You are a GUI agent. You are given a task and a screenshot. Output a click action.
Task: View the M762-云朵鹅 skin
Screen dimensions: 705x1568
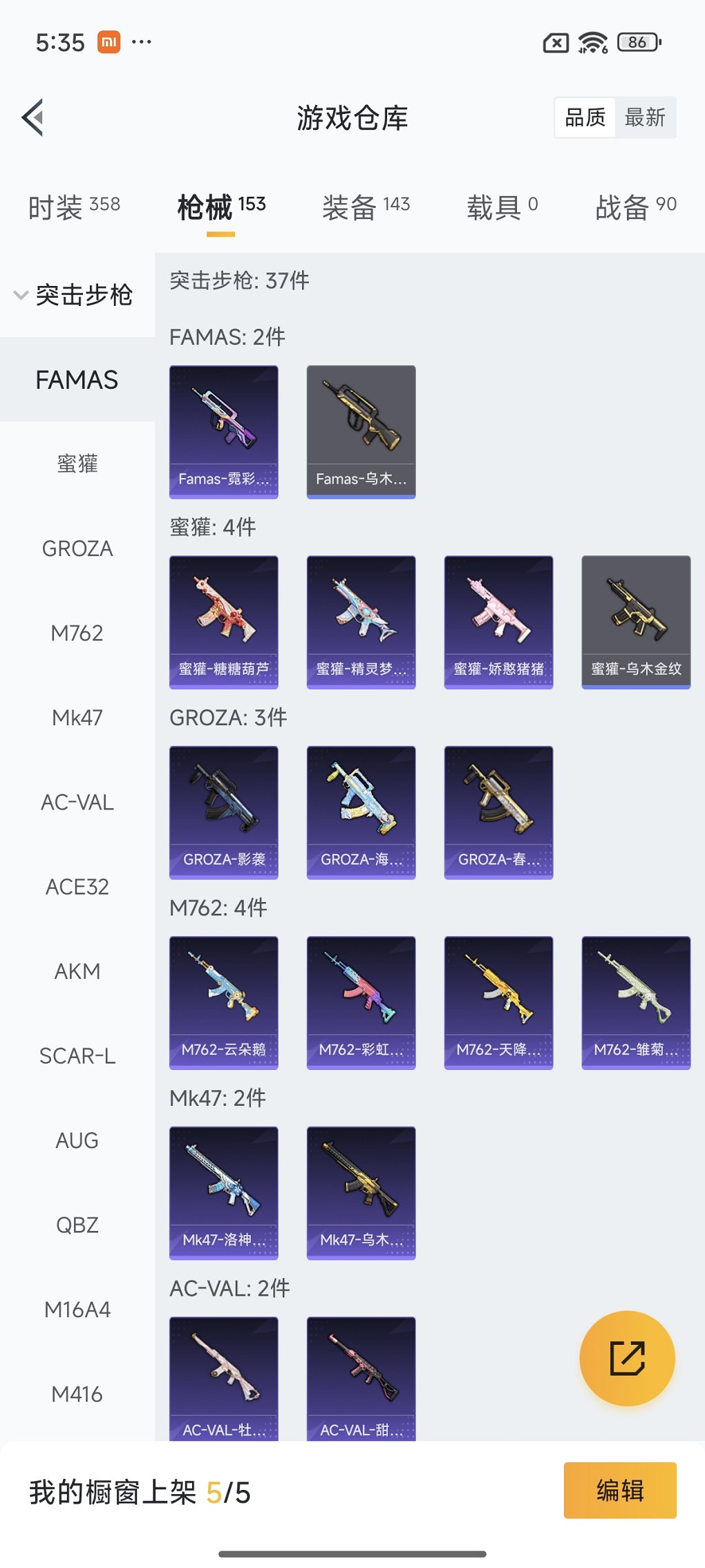pos(223,1002)
